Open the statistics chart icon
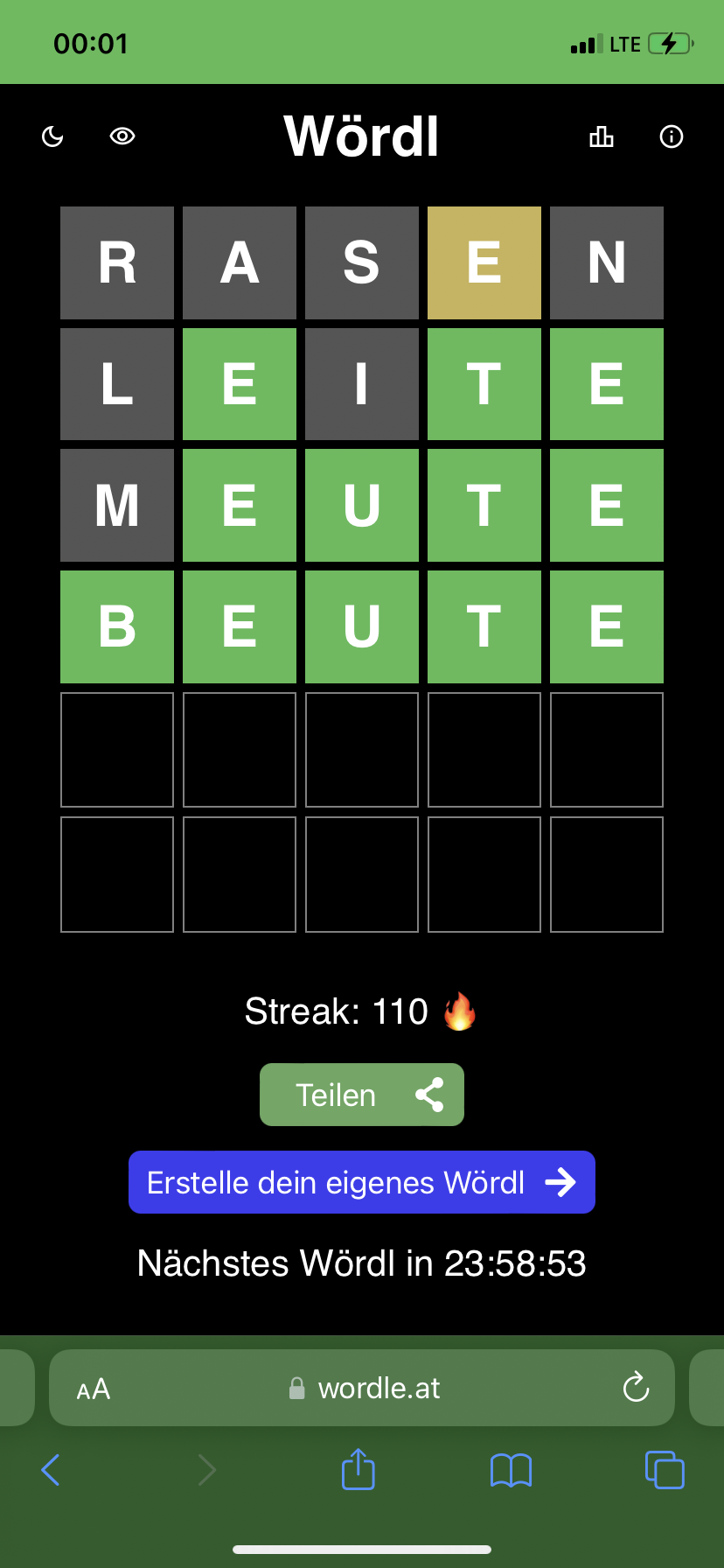 pyautogui.click(x=602, y=136)
